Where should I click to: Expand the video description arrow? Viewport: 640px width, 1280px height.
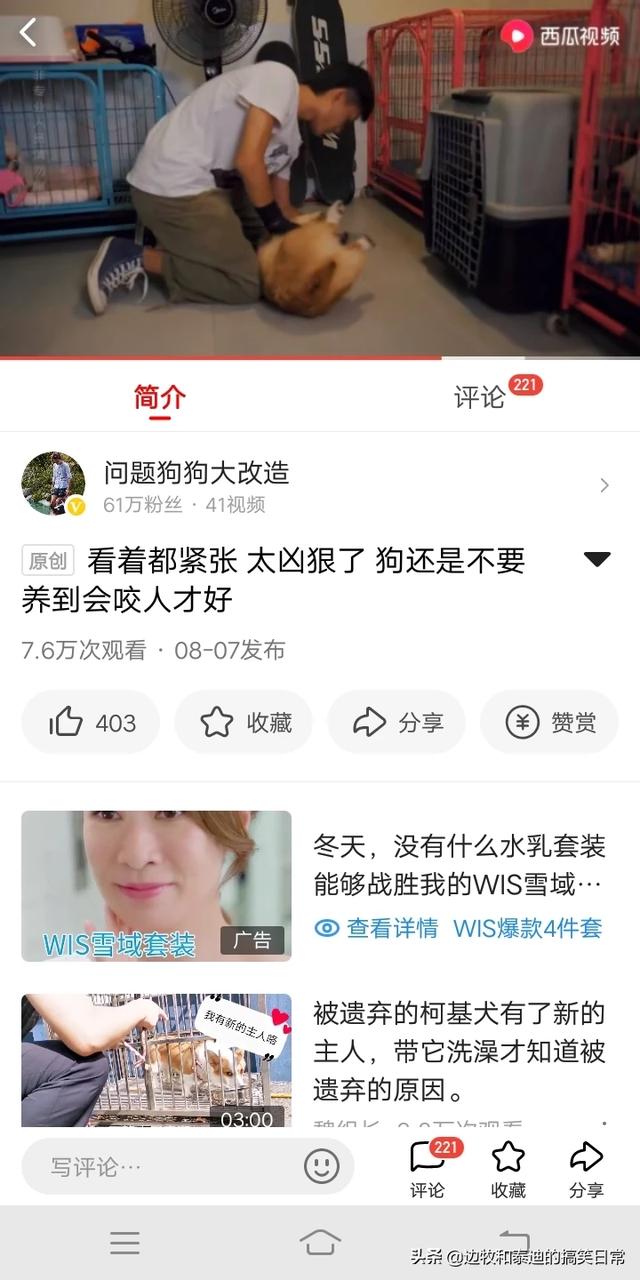[x=597, y=560]
